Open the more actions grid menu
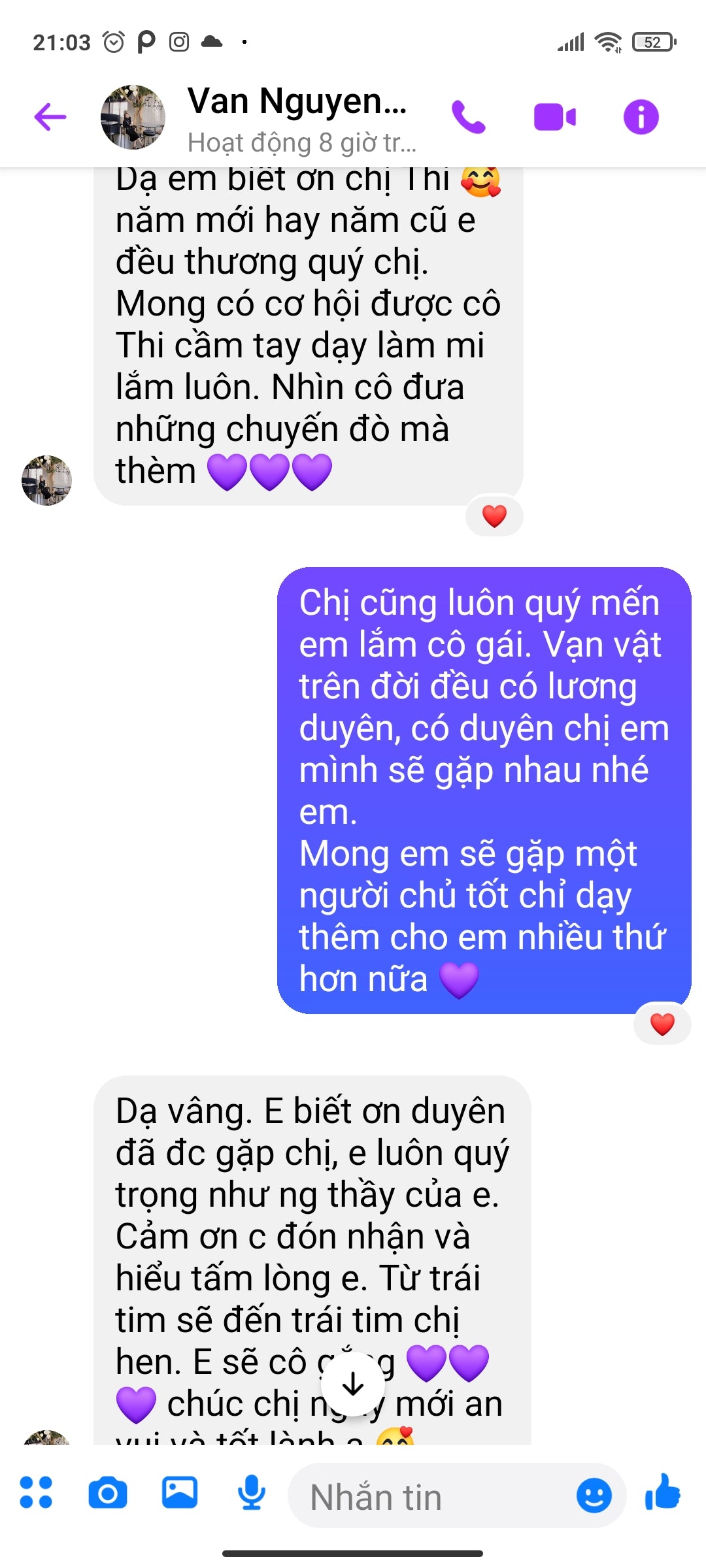Screen dimensions: 706x1568 36,1493
